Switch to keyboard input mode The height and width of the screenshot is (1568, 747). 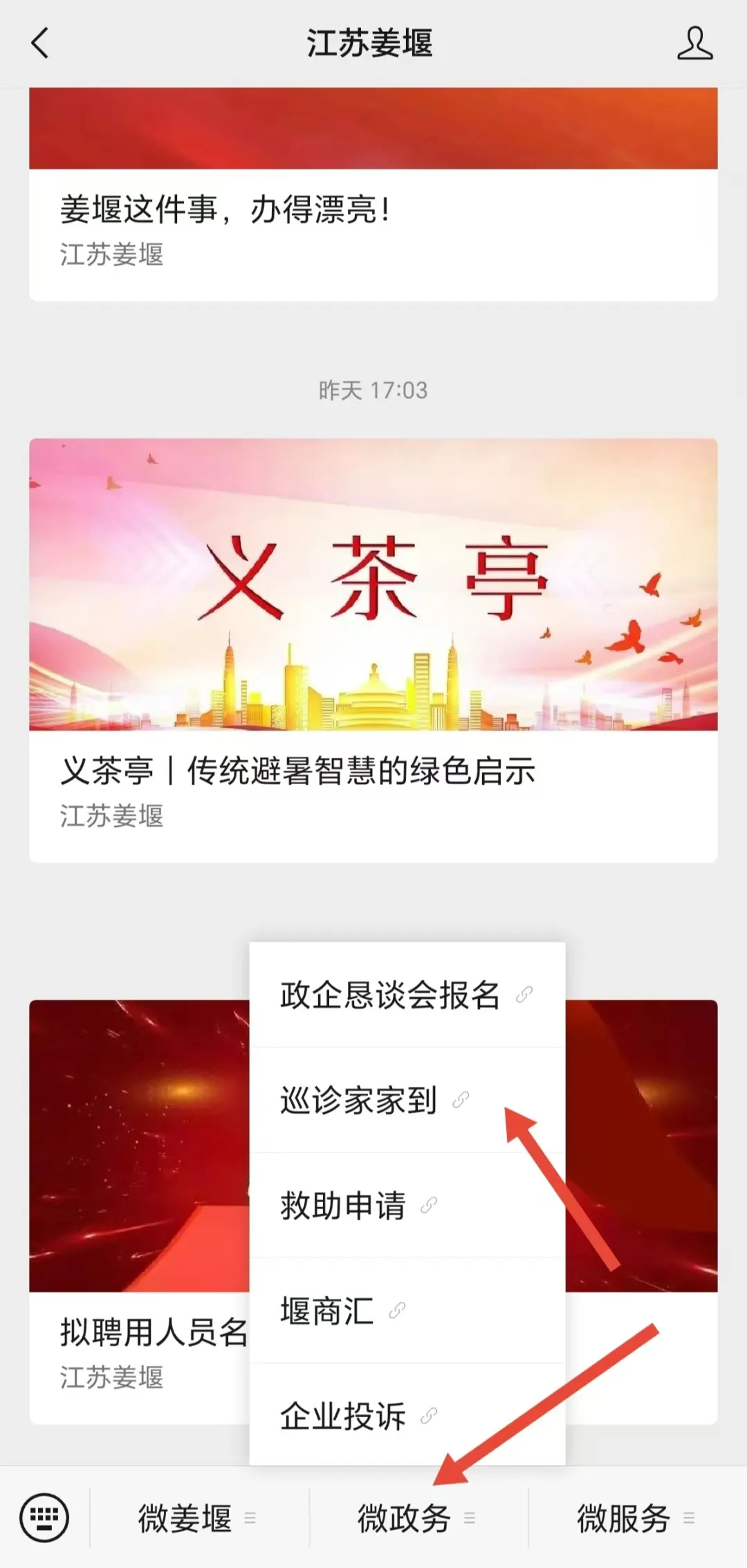pos(45,1518)
